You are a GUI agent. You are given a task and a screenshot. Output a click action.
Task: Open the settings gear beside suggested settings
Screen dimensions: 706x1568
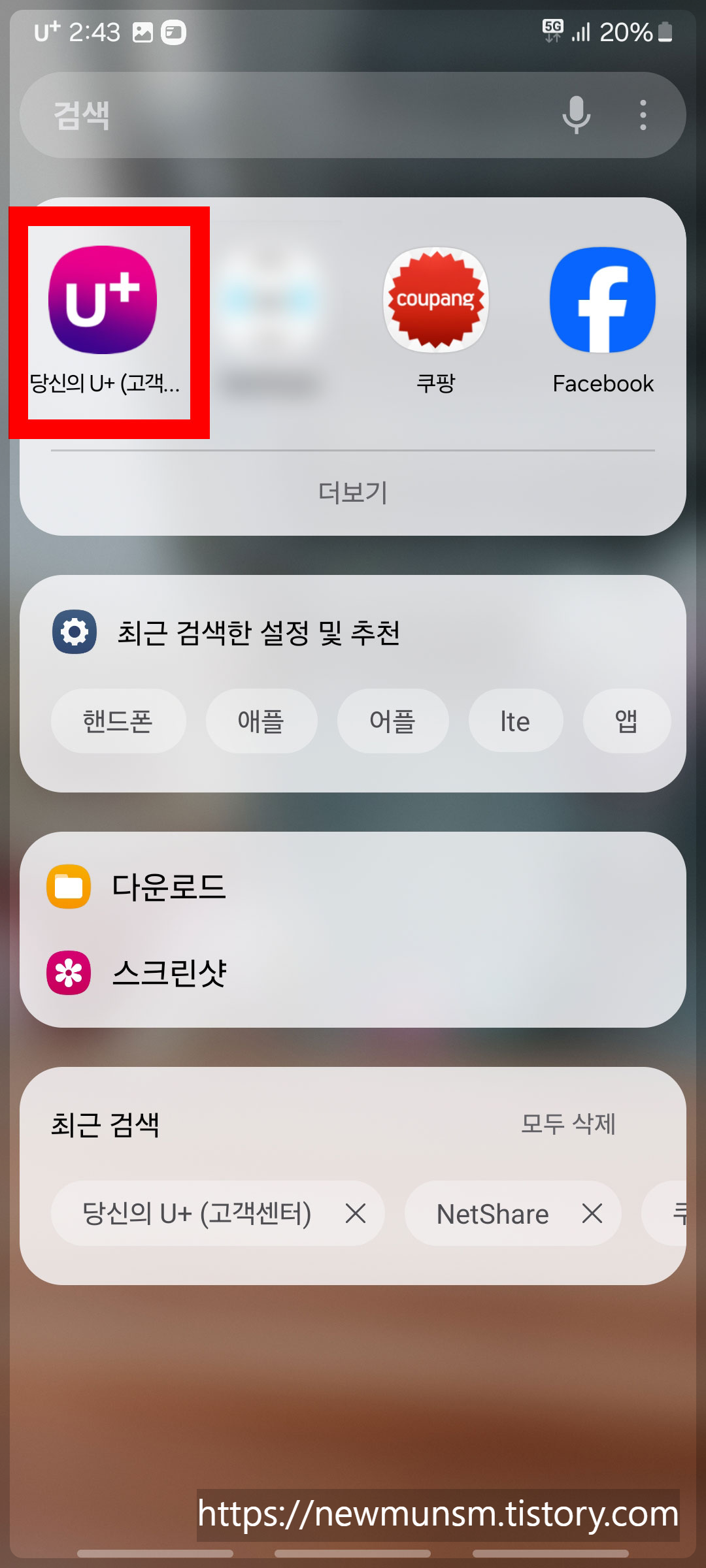(x=73, y=632)
